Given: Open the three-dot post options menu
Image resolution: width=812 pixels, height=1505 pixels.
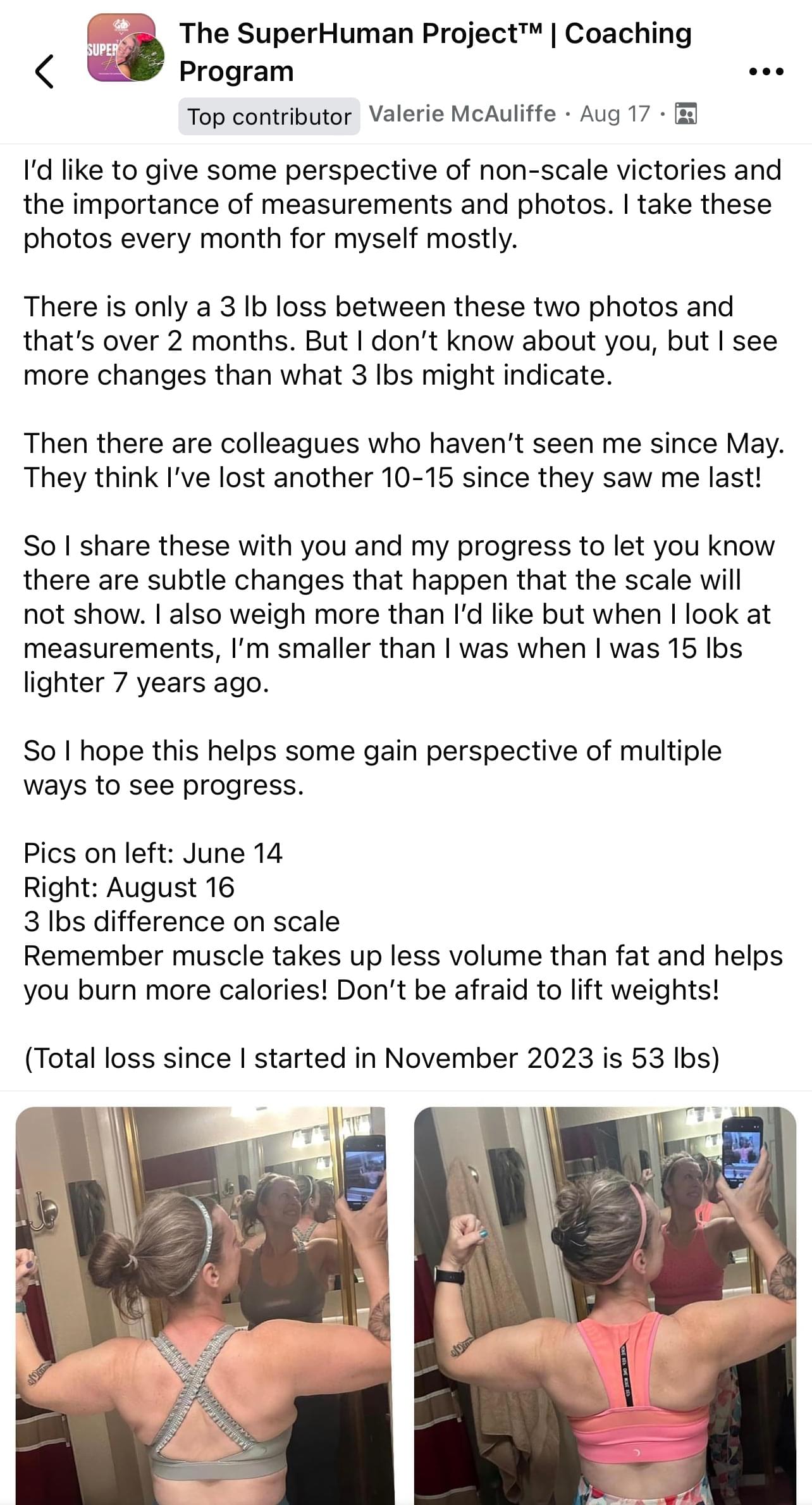Looking at the screenshot, I should coord(766,71).
